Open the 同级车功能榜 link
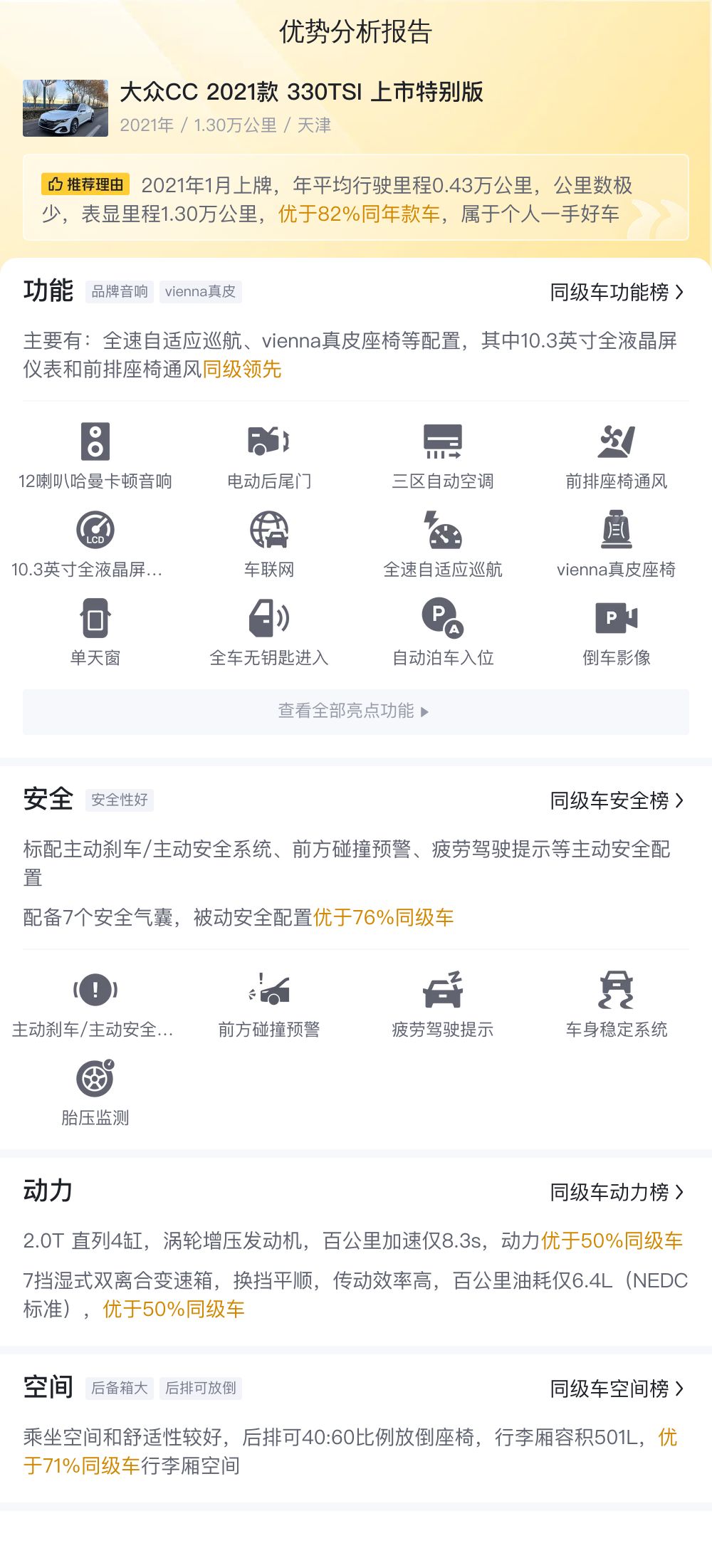The image size is (712, 1568). click(618, 291)
